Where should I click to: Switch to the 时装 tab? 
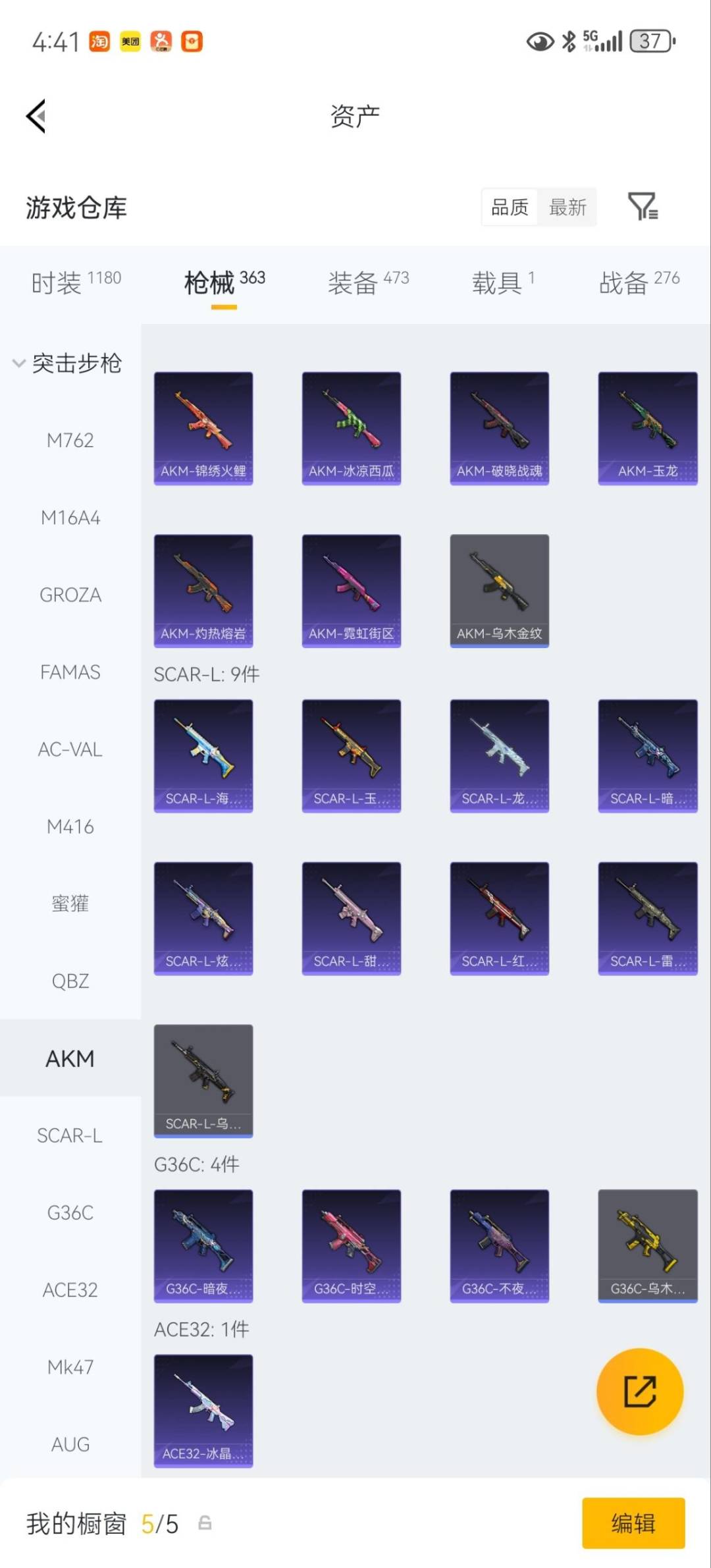[76, 283]
